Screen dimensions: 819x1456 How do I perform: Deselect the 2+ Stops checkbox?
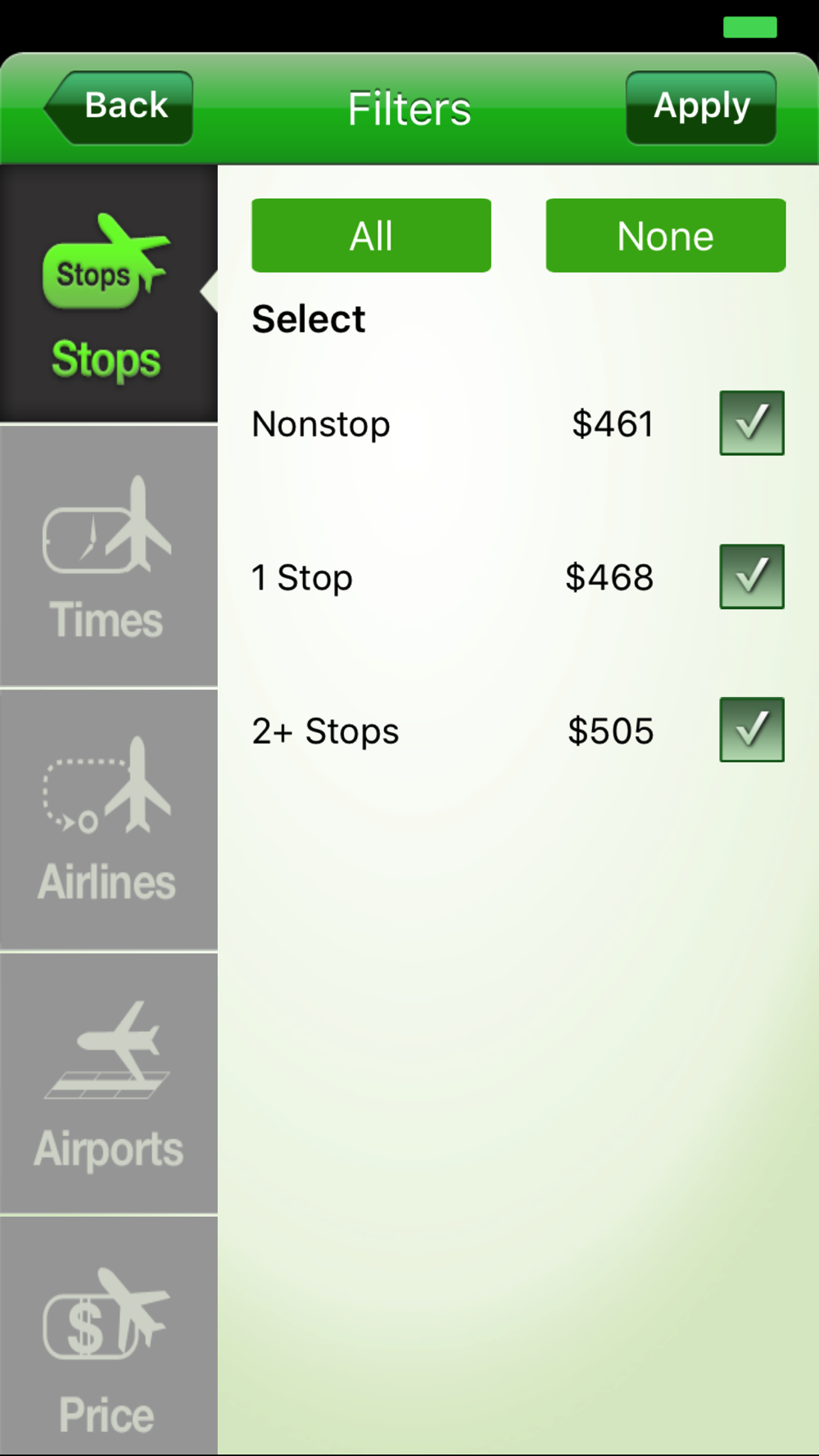click(x=752, y=730)
